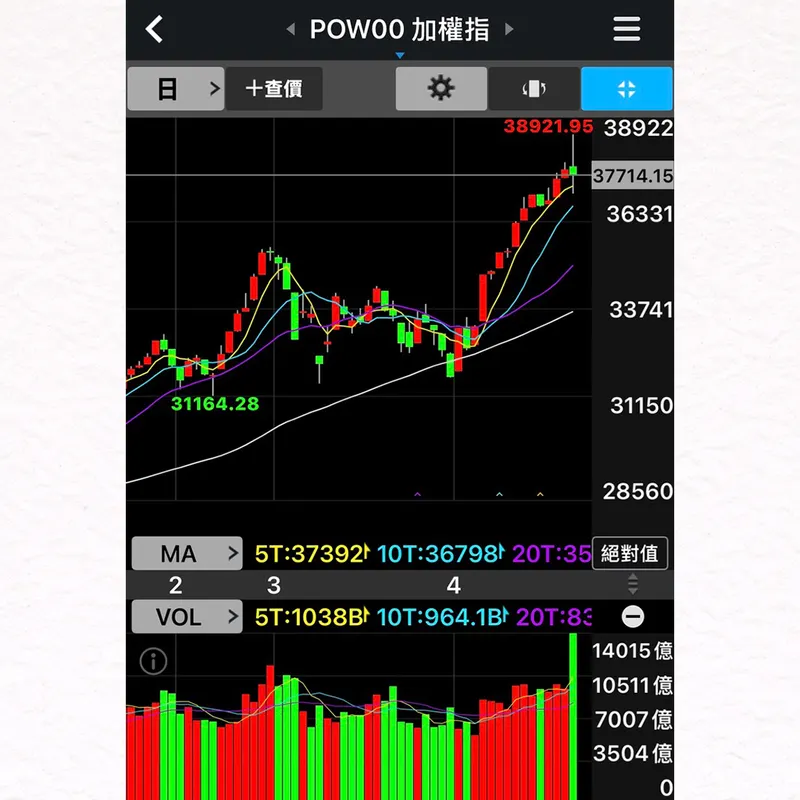Switch to next symbol with right triangle
This screenshot has width=800, height=800.
(x=509, y=30)
